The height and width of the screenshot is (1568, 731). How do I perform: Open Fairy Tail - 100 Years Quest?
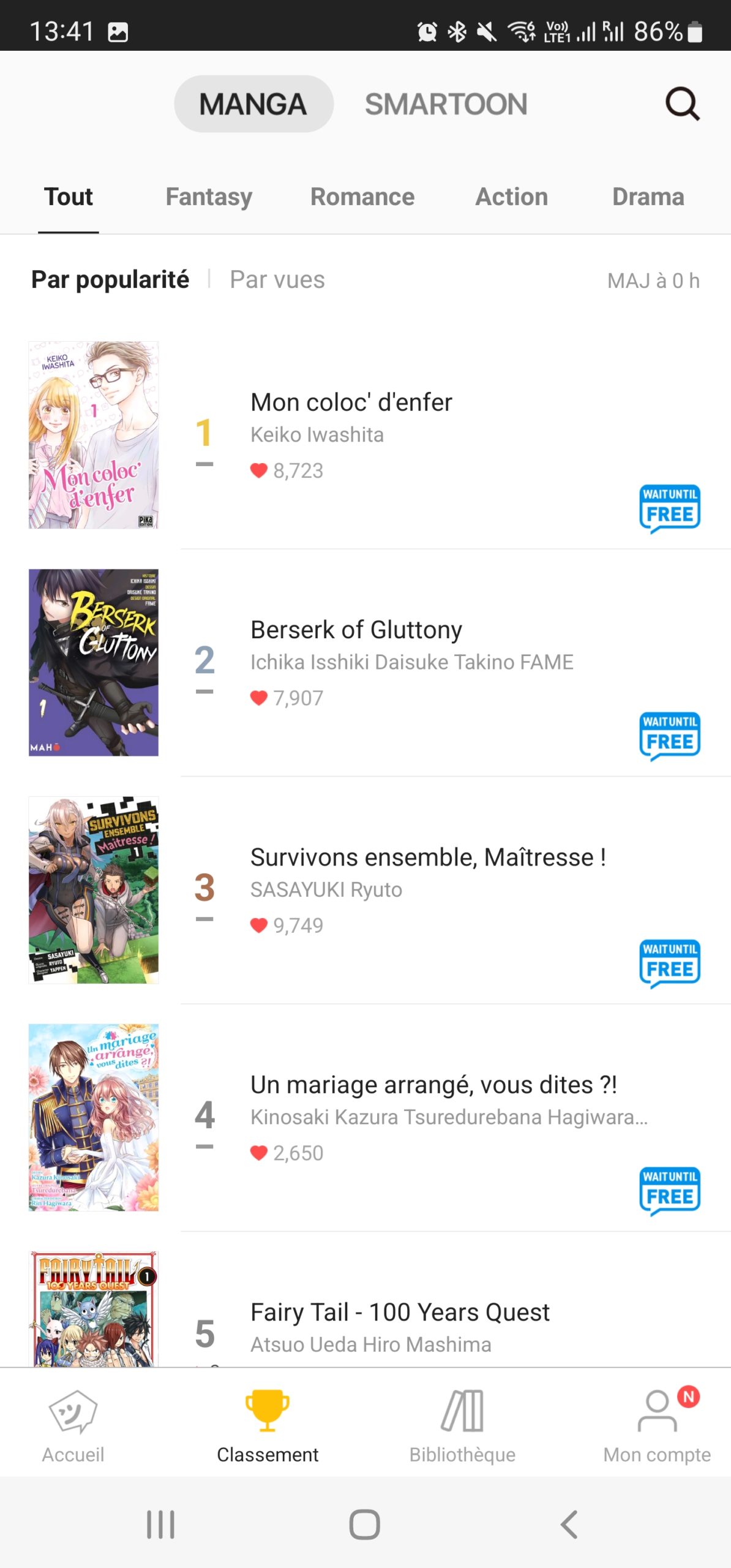pos(400,1312)
